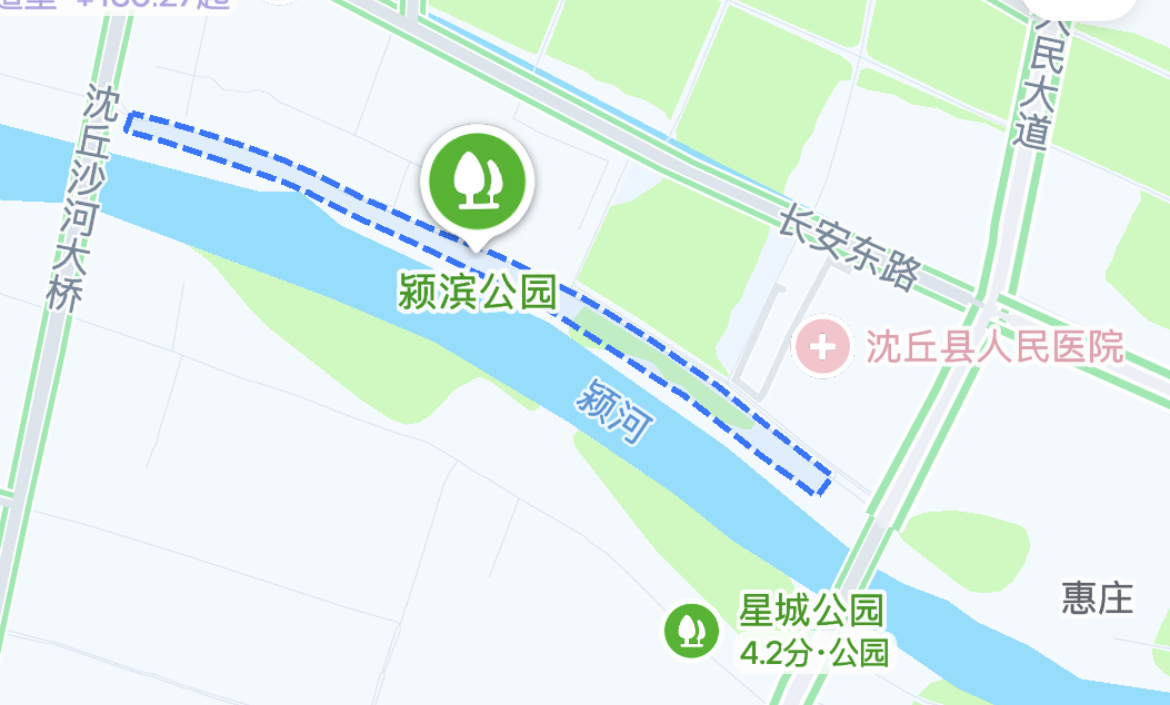Select the 沈丘县人民医院 hospital marker
Screen dimensions: 1170x705
tap(822, 348)
